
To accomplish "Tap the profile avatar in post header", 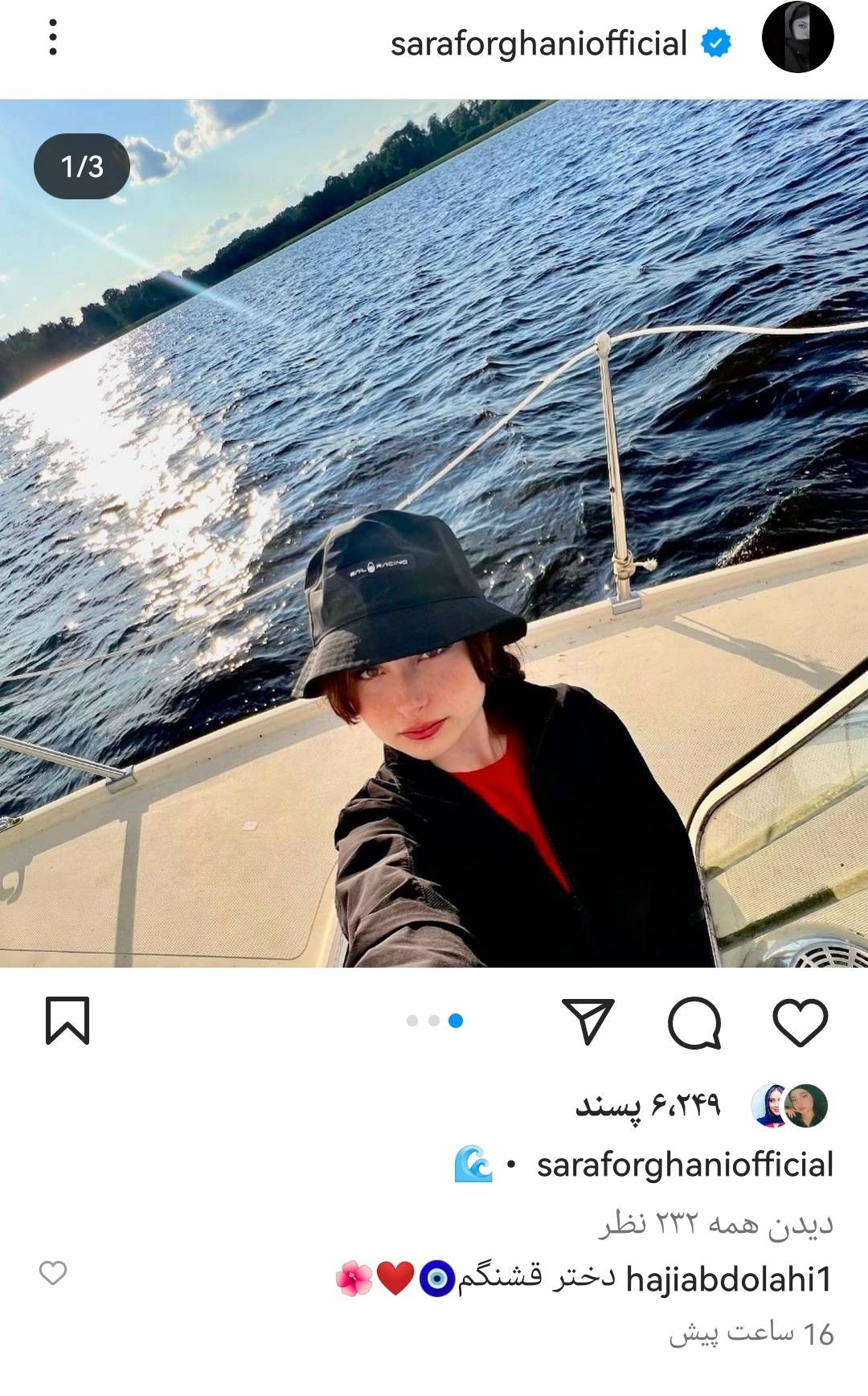I will point(797,38).
